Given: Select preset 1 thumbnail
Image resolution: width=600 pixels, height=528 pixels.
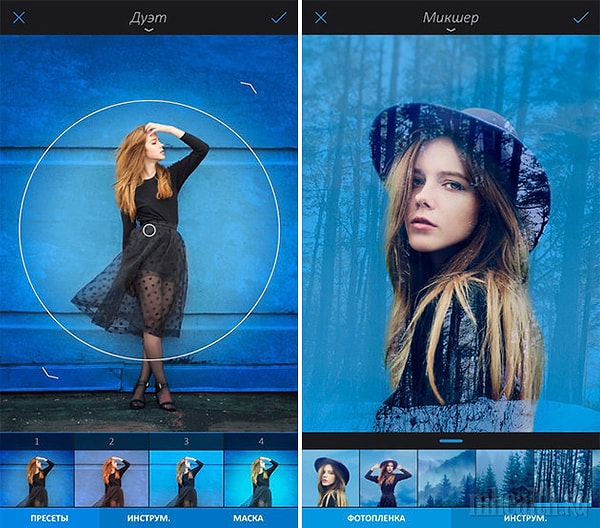Looking at the screenshot, I should click(37, 478).
